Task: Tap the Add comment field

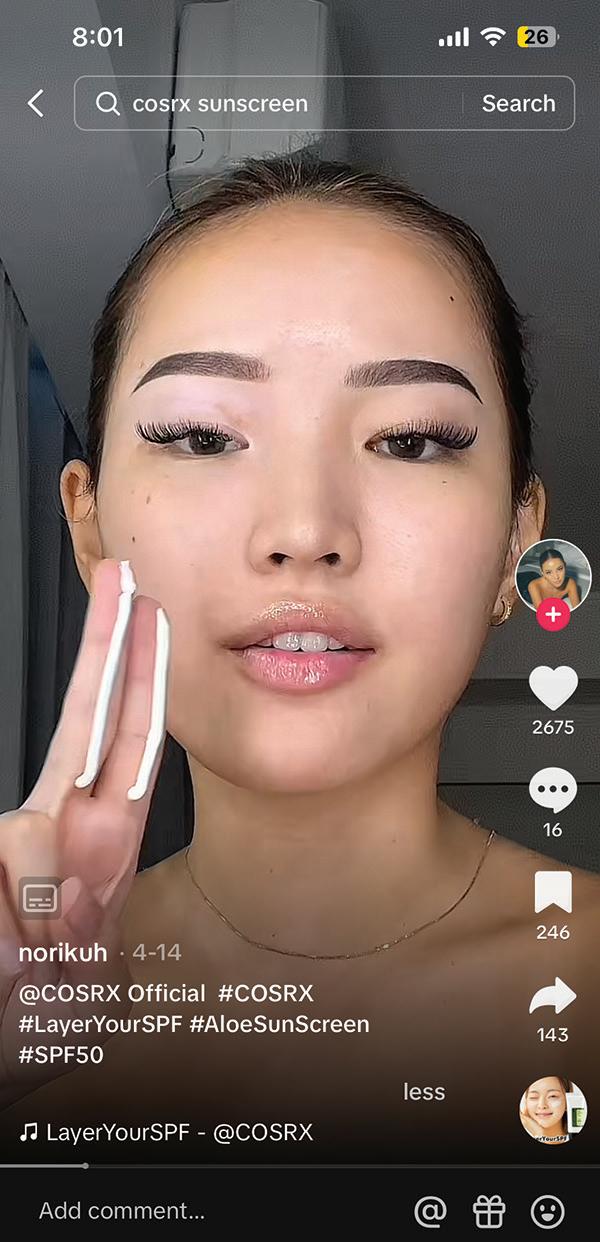Action: [x=122, y=1211]
